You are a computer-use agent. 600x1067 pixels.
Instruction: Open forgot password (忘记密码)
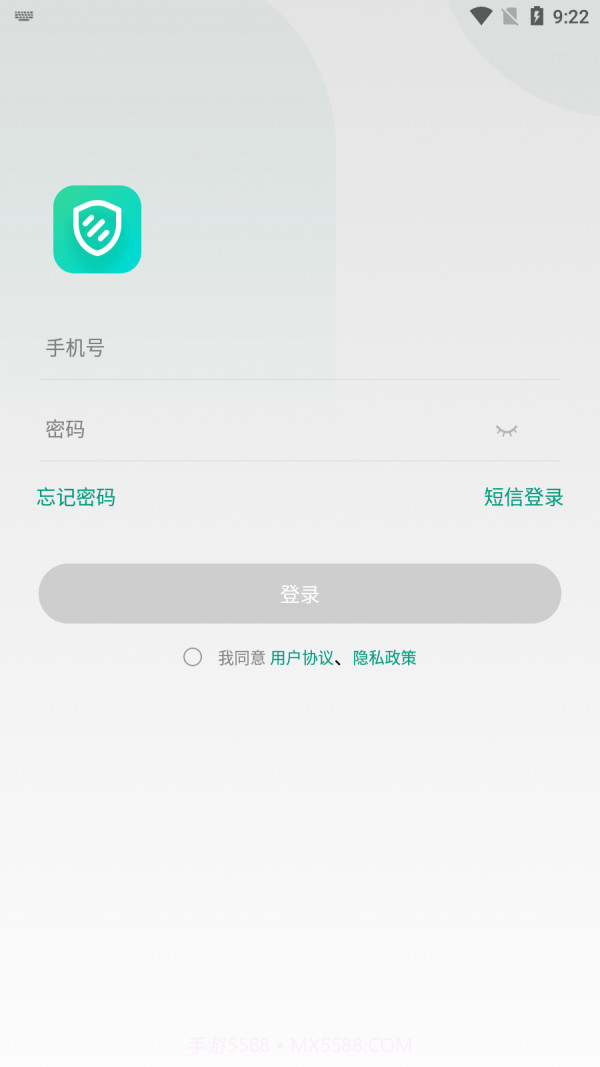point(76,497)
